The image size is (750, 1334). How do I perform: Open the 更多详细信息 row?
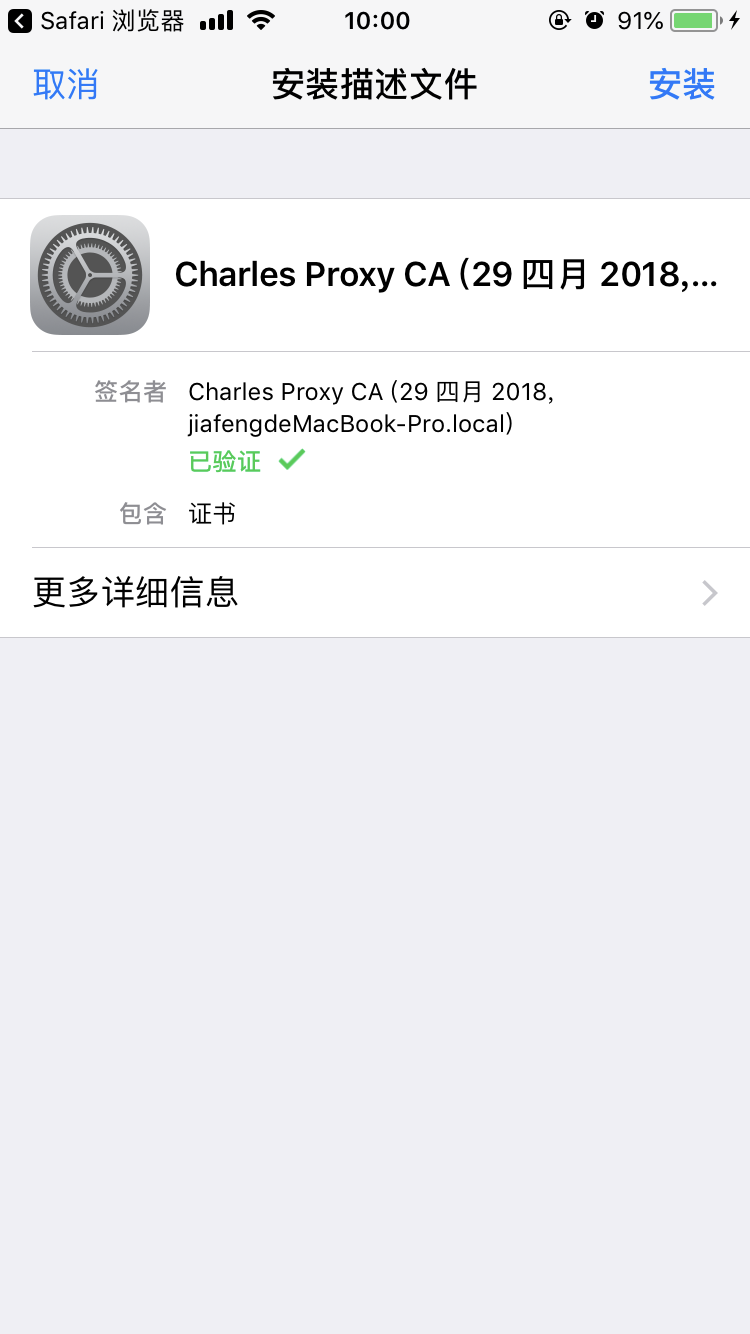pyautogui.click(x=375, y=593)
